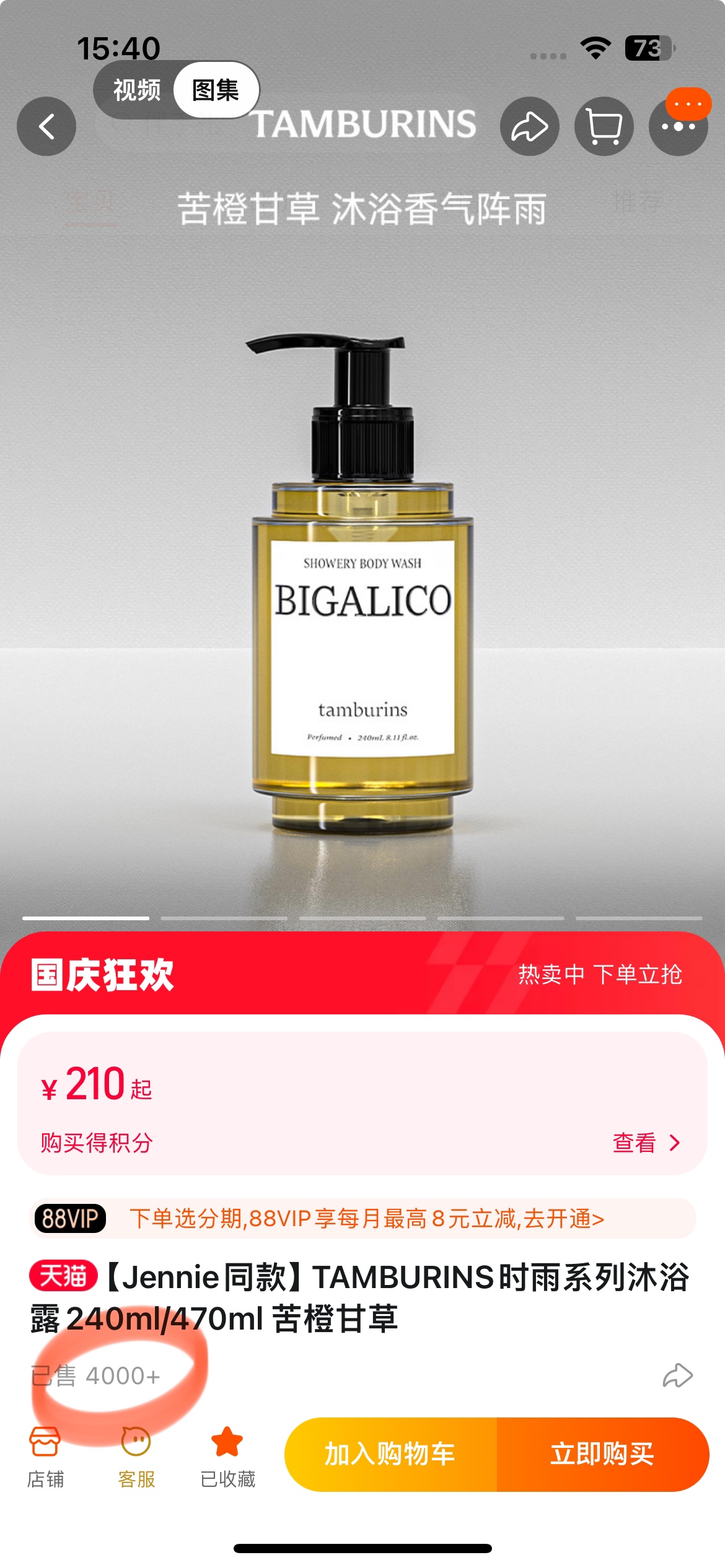
Task: Tap the share arrow beside 已售 4000+
Action: pos(677,1375)
